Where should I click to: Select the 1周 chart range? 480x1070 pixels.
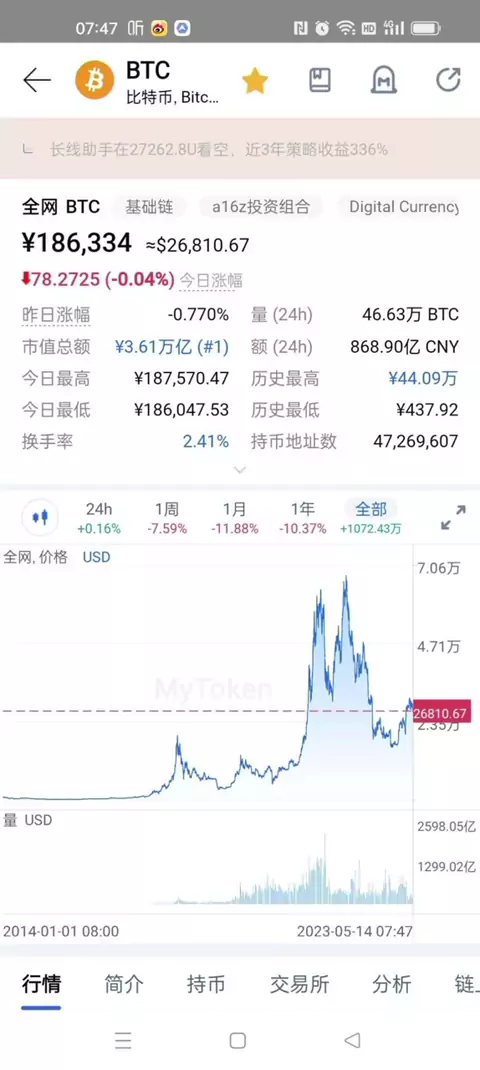[167, 518]
